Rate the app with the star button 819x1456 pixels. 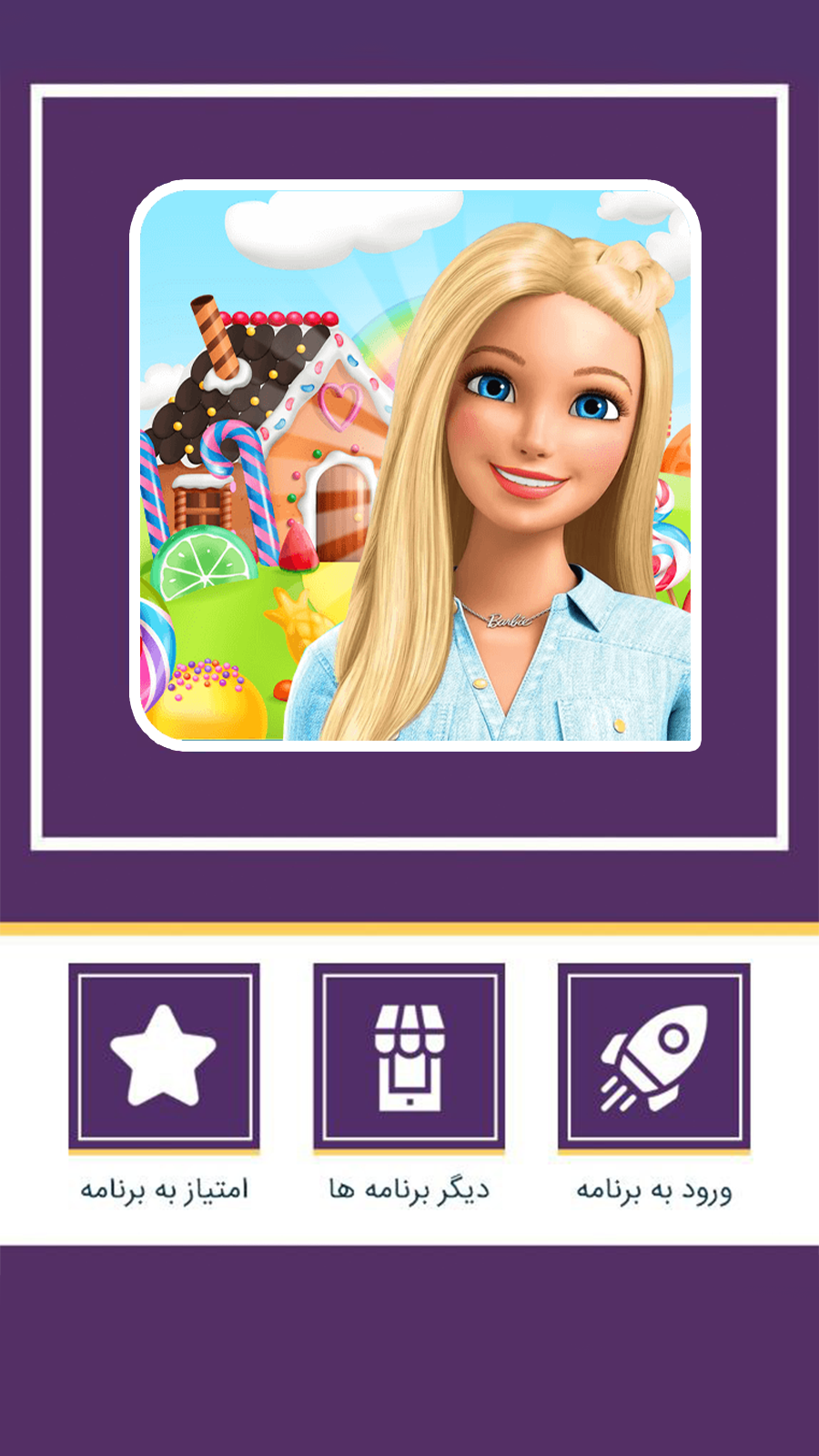tap(164, 1057)
